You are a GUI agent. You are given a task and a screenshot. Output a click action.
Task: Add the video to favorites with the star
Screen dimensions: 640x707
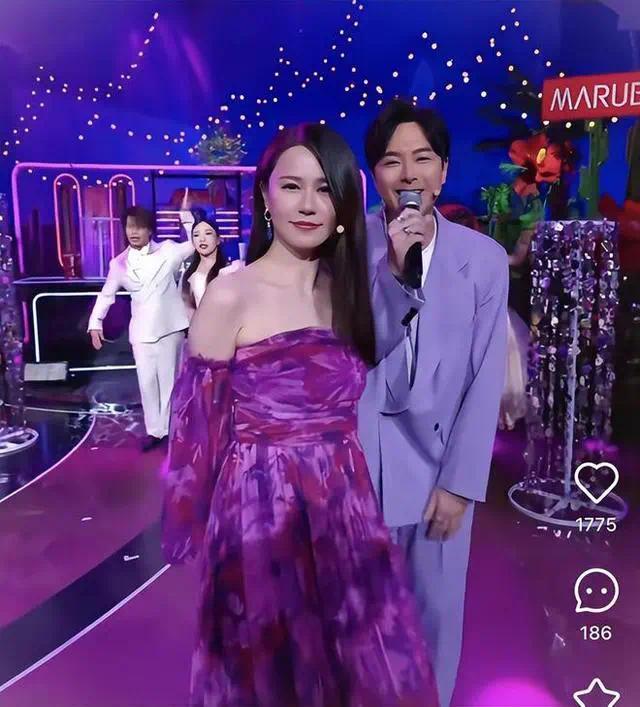596,692
